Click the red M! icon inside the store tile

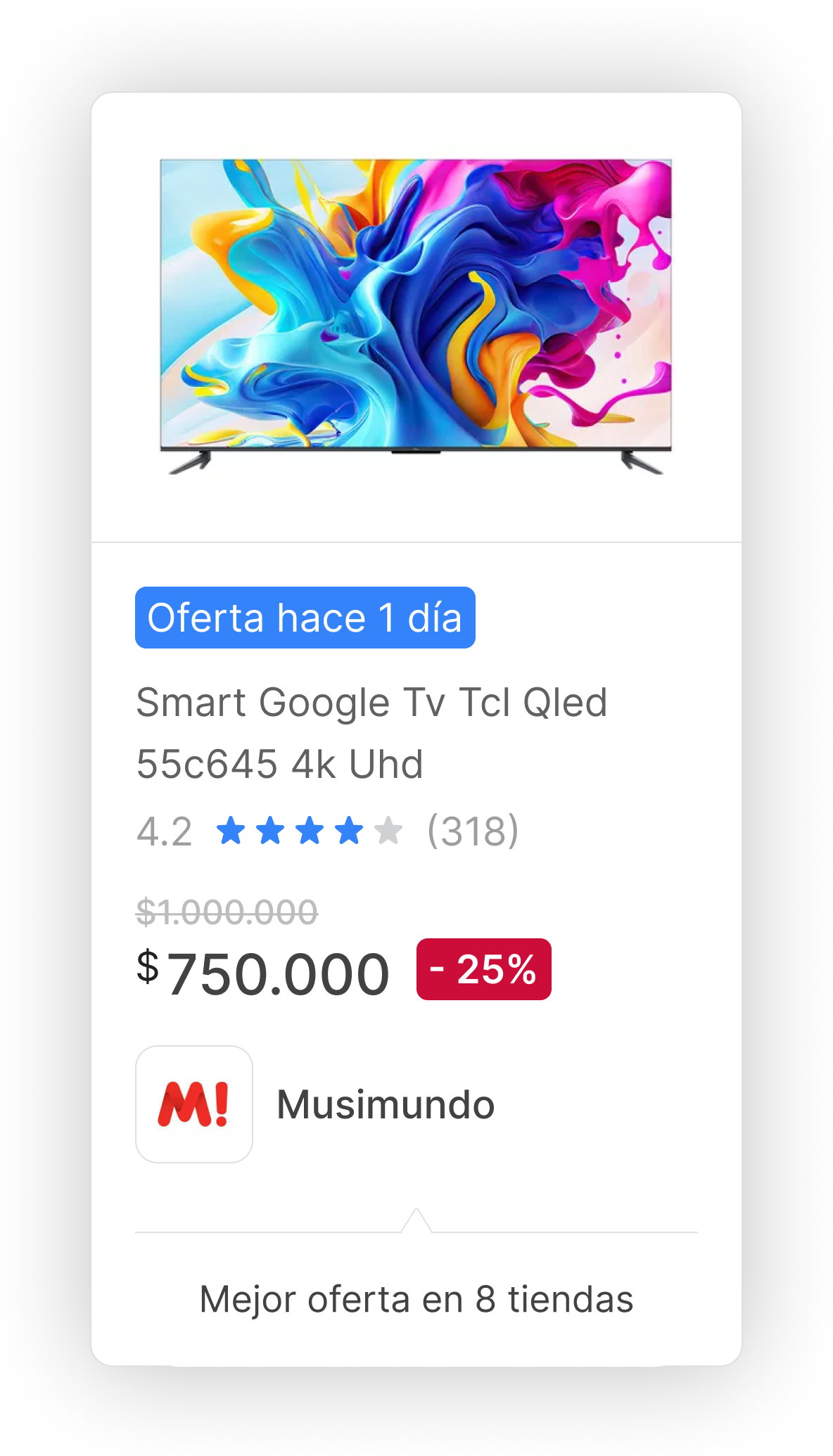click(x=195, y=1104)
